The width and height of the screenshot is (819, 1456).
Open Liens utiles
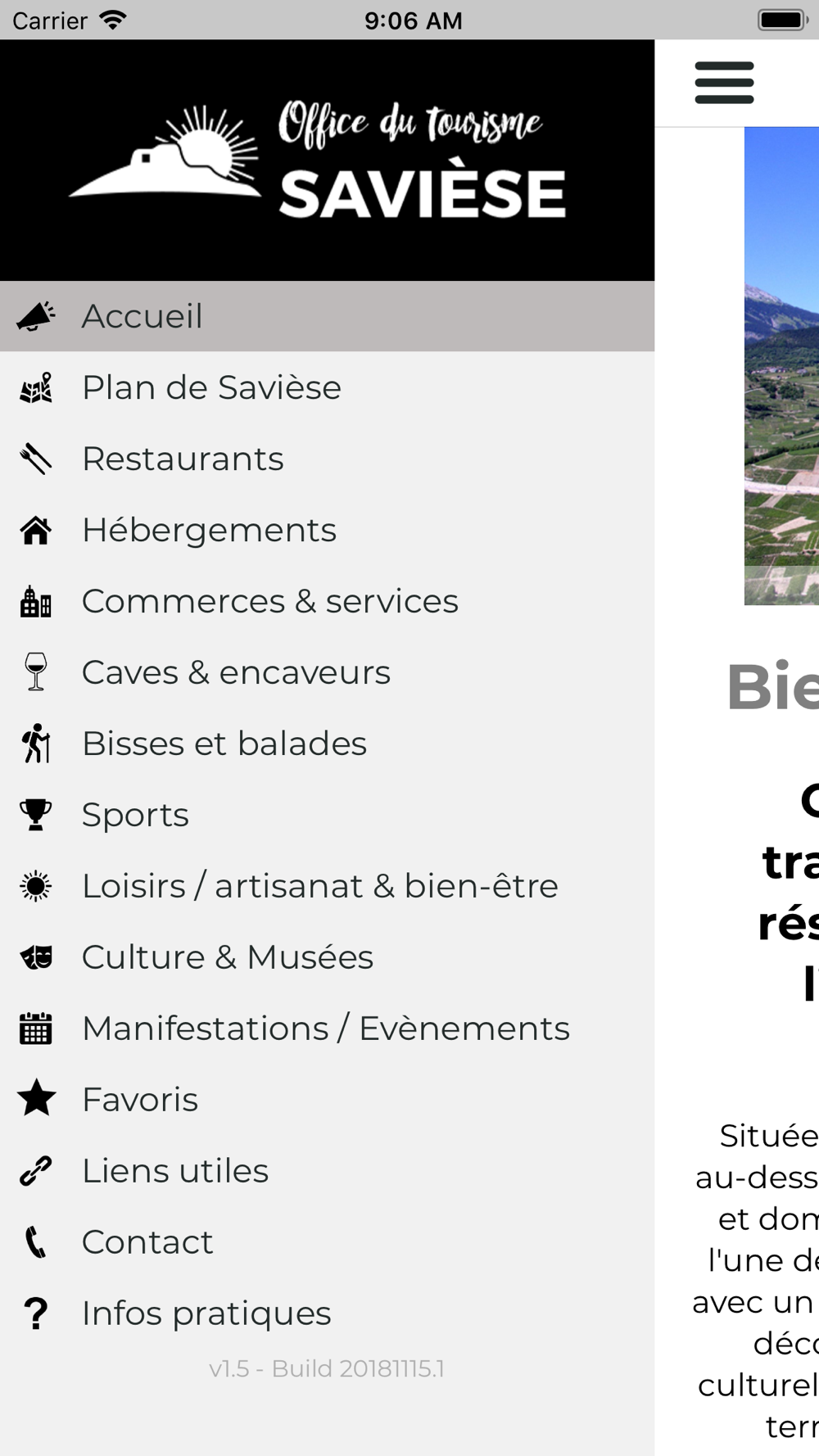pyautogui.click(x=327, y=1171)
